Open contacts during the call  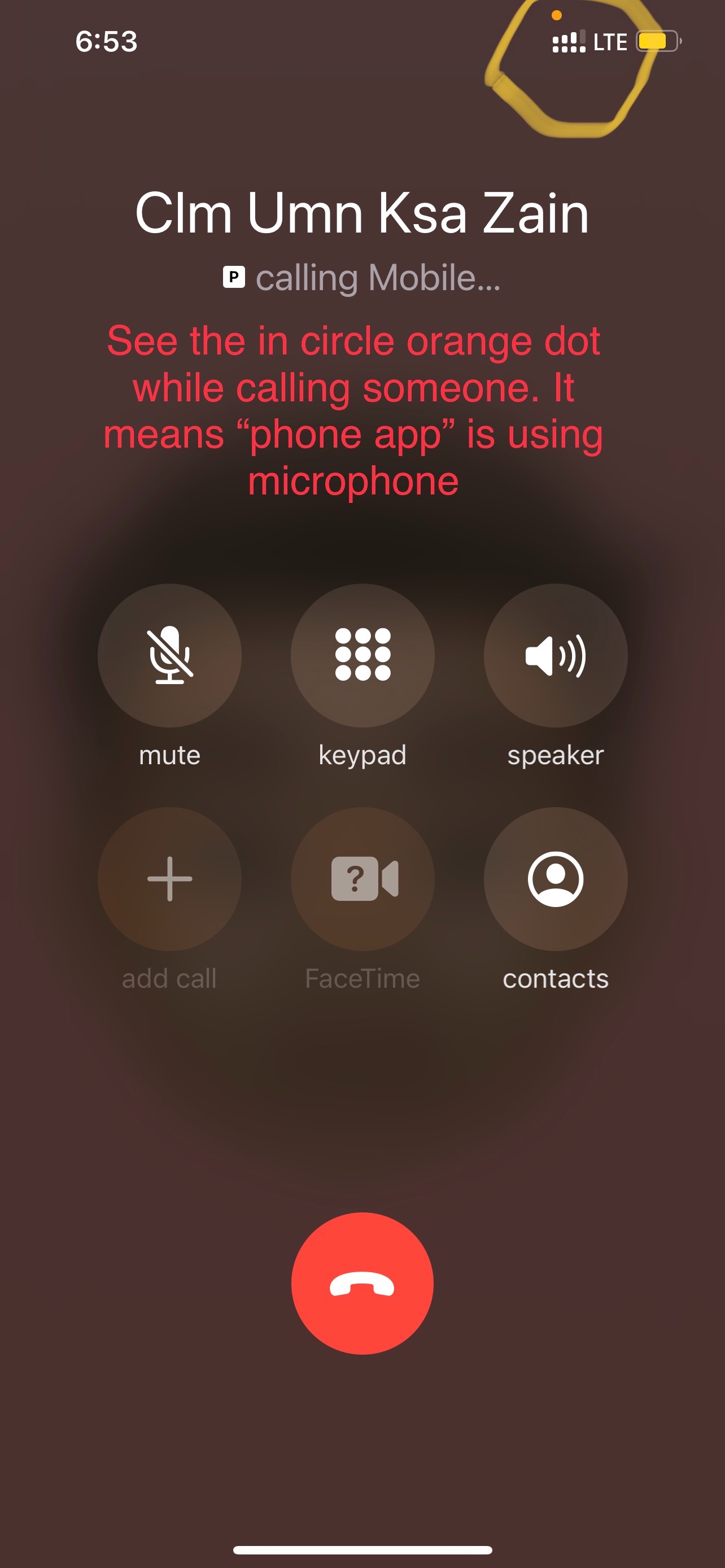[555, 878]
